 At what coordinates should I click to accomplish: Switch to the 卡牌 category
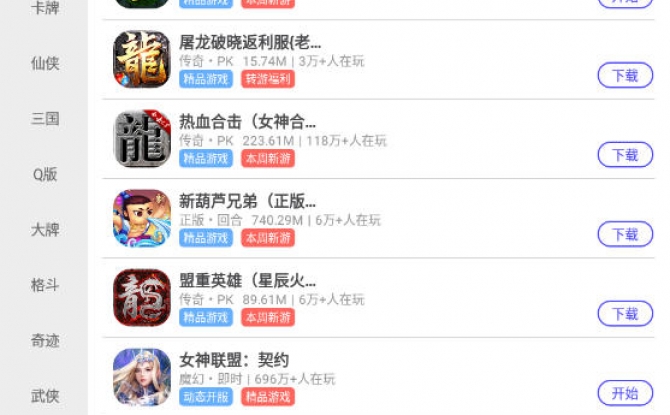tap(45, 8)
